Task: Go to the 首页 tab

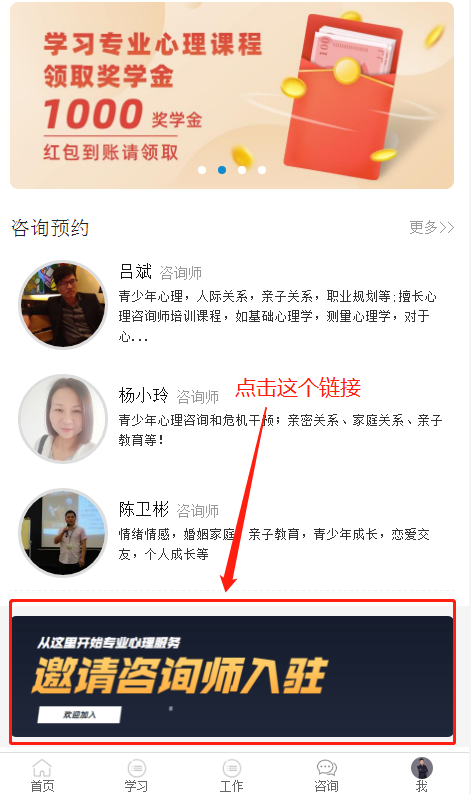Action: click(x=42, y=775)
